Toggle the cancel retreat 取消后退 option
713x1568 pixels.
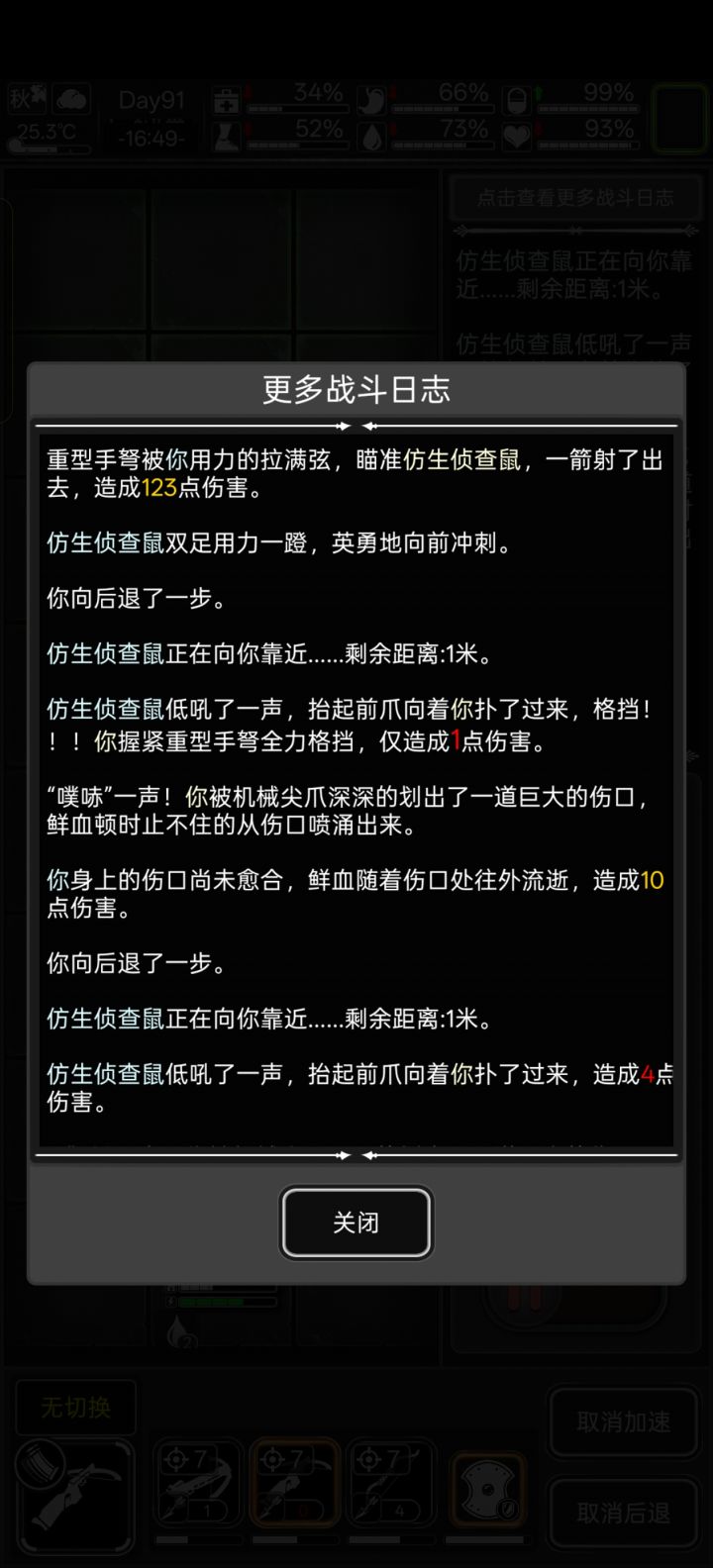click(x=622, y=1513)
